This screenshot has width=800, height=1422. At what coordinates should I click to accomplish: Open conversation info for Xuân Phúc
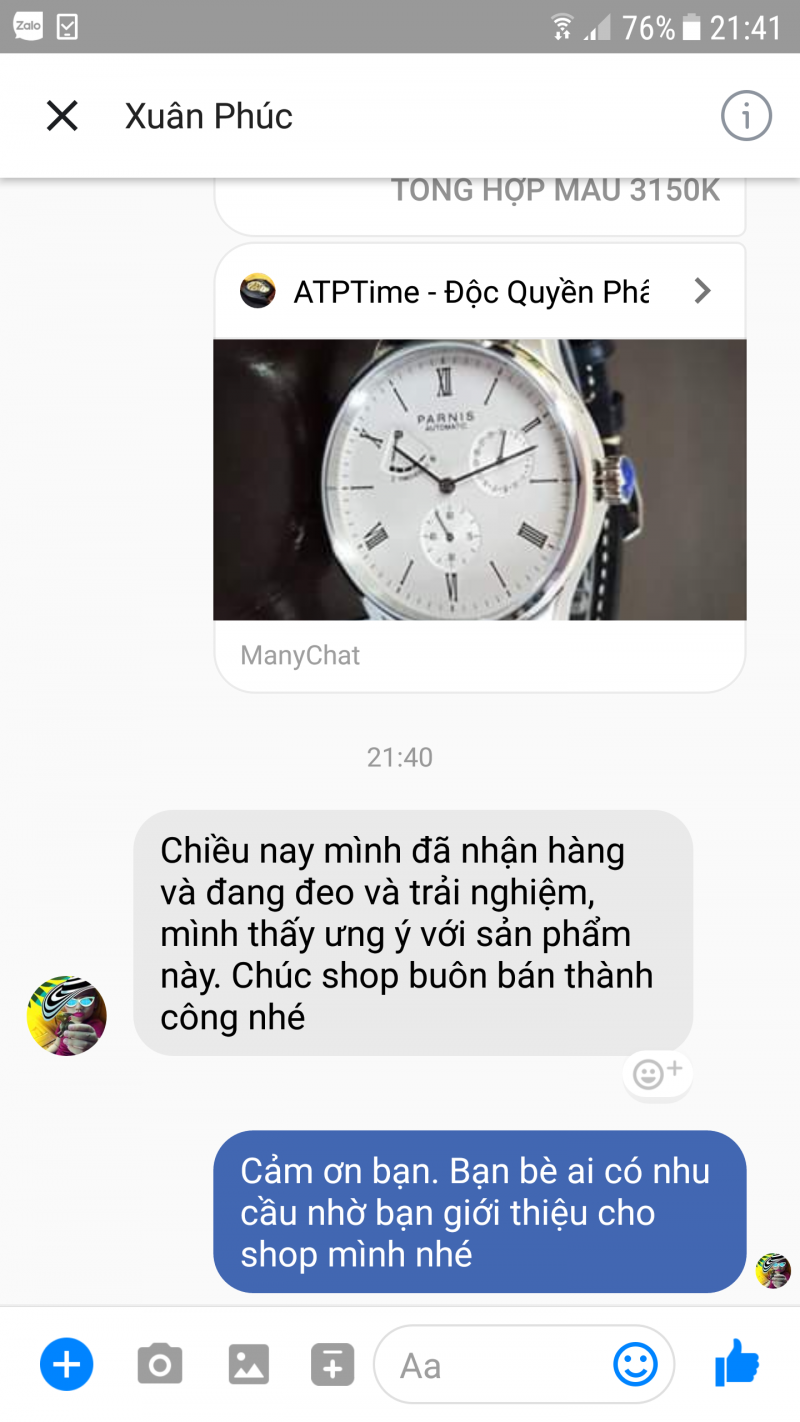[x=746, y=116]
